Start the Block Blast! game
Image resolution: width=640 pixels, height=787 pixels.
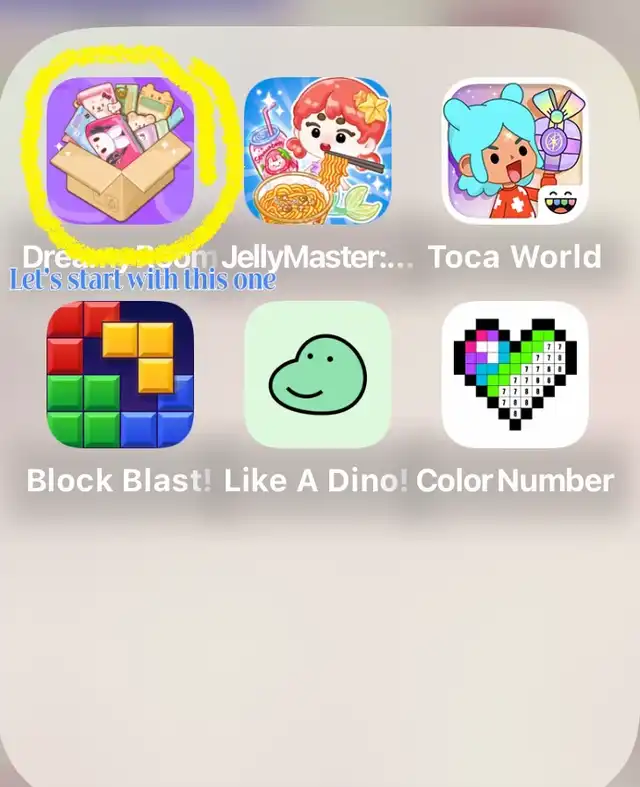pos(120,374)
